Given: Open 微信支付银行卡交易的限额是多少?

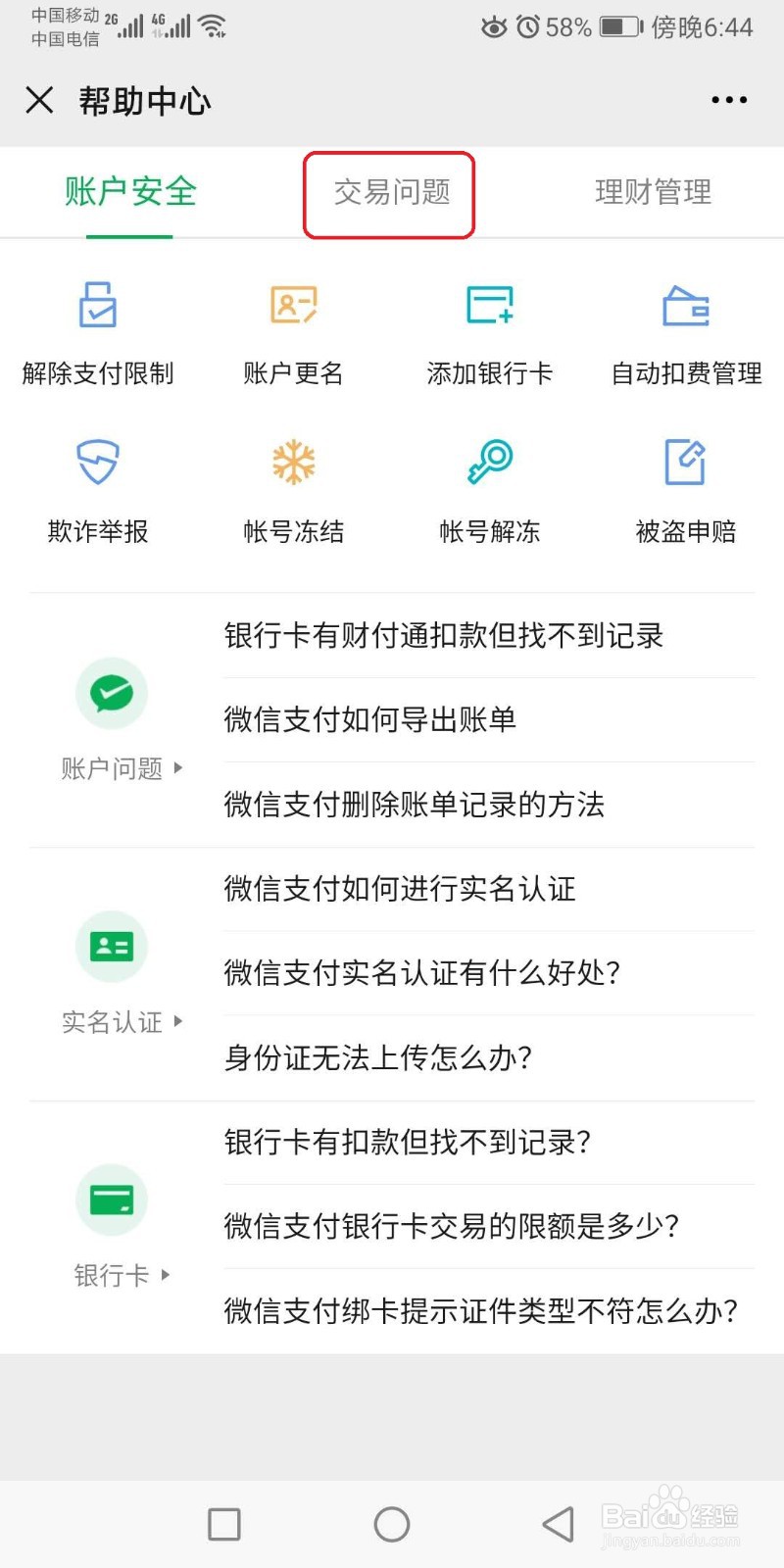Looking at the screenshot, I should pos(489,1226).
